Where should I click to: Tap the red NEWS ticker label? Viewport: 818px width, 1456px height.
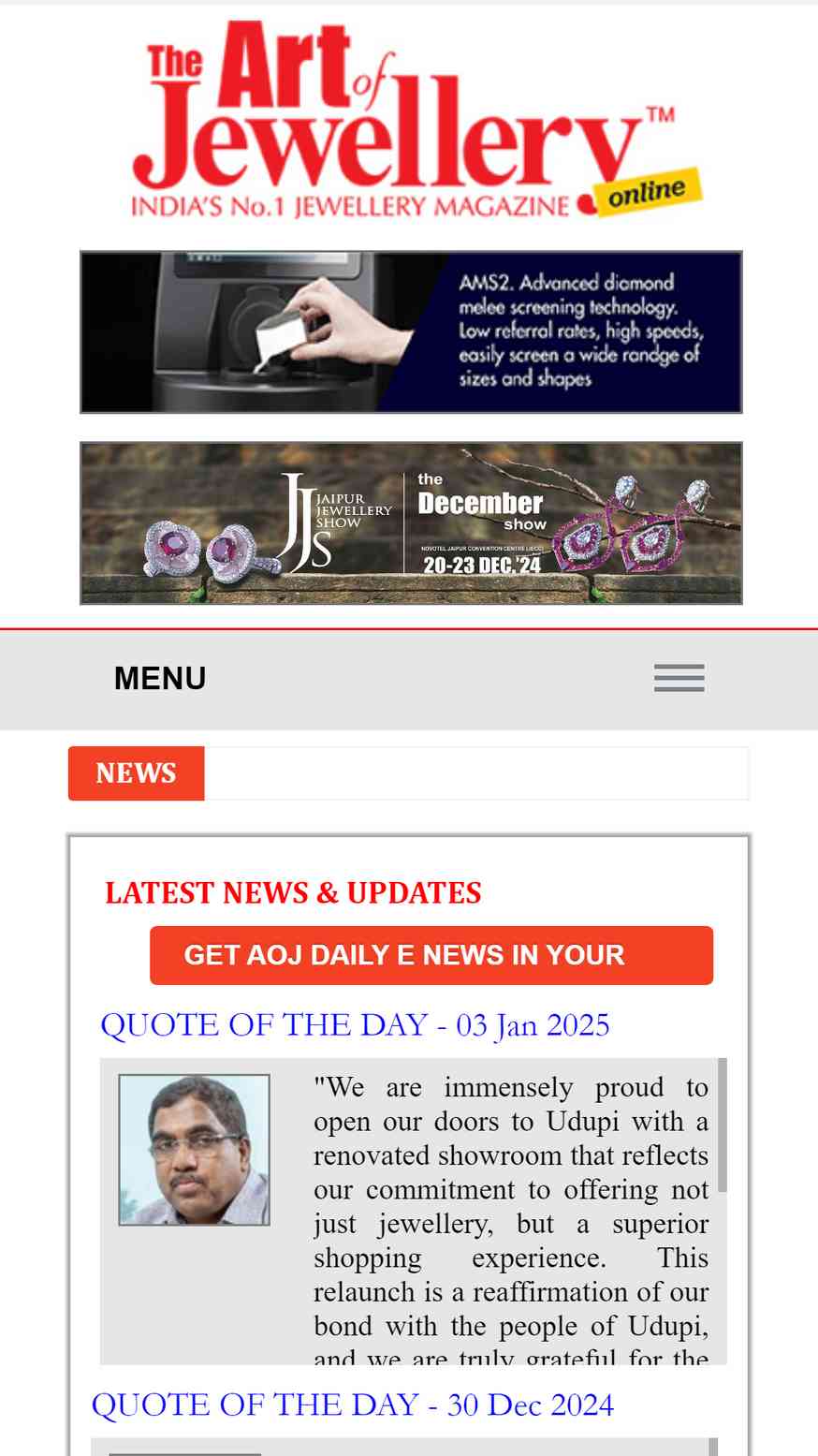137,773
